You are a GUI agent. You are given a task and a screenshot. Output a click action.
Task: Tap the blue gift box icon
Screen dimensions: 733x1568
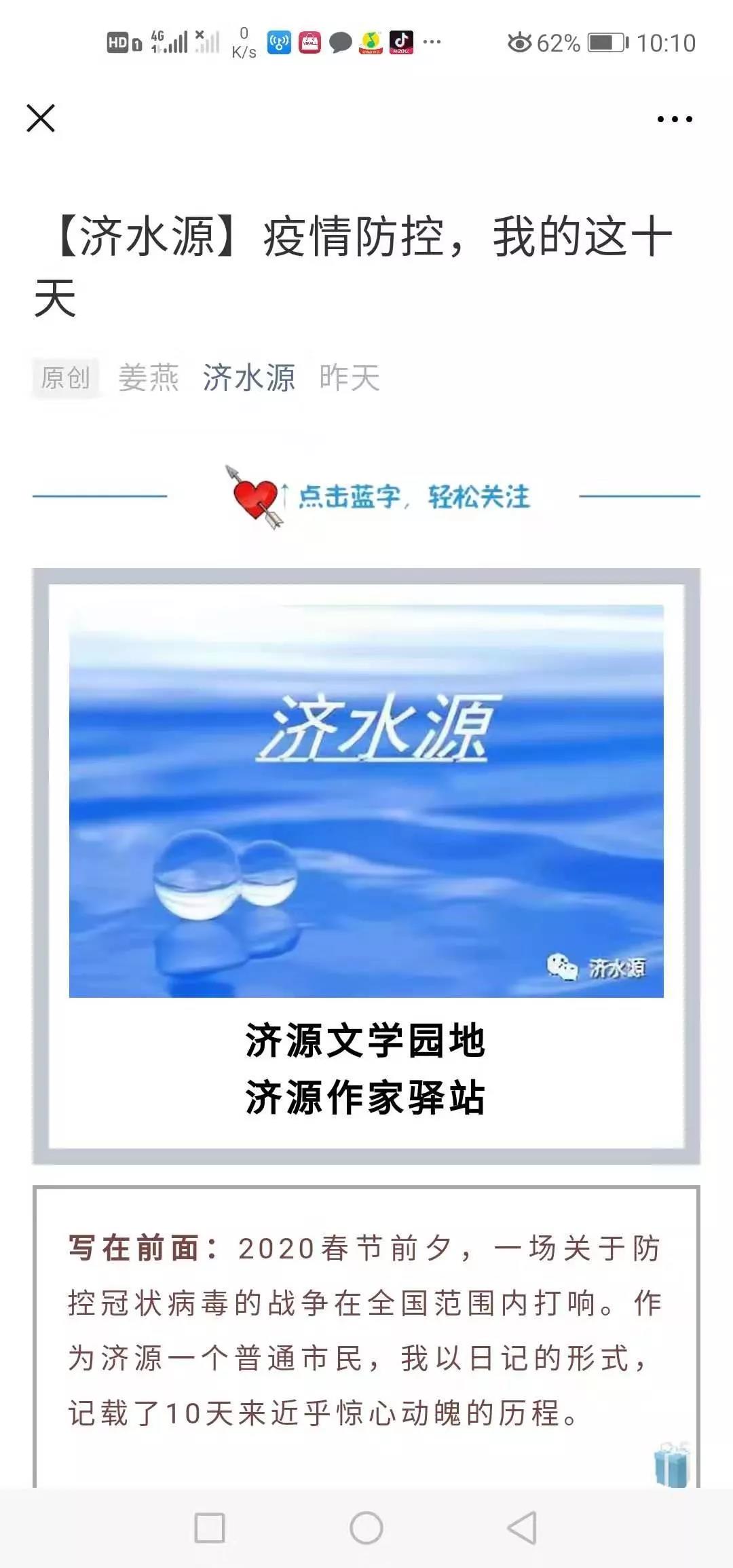pyautogui.click(x=671, y=1466)
